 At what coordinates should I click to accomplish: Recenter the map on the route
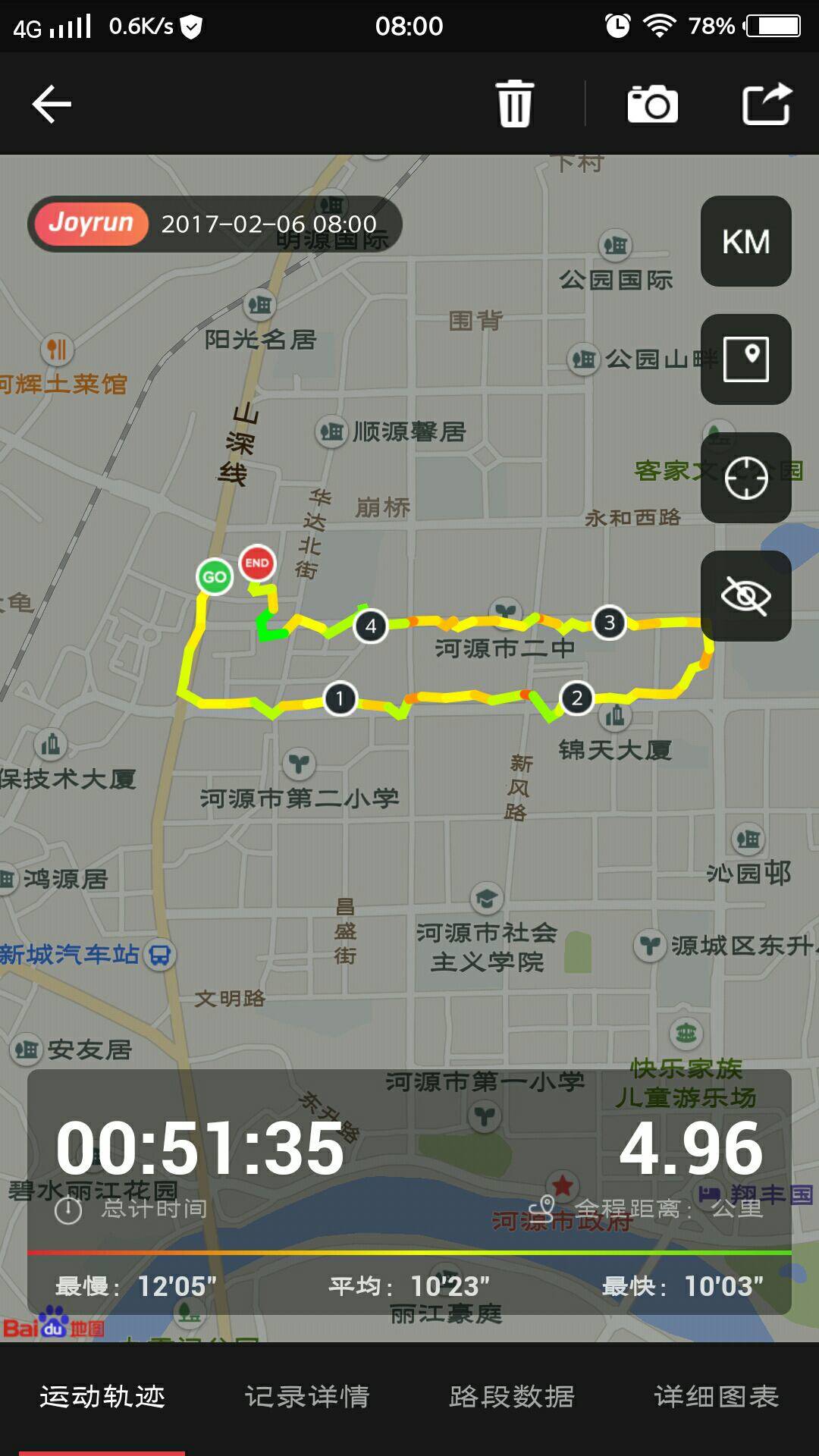[745, 478]
